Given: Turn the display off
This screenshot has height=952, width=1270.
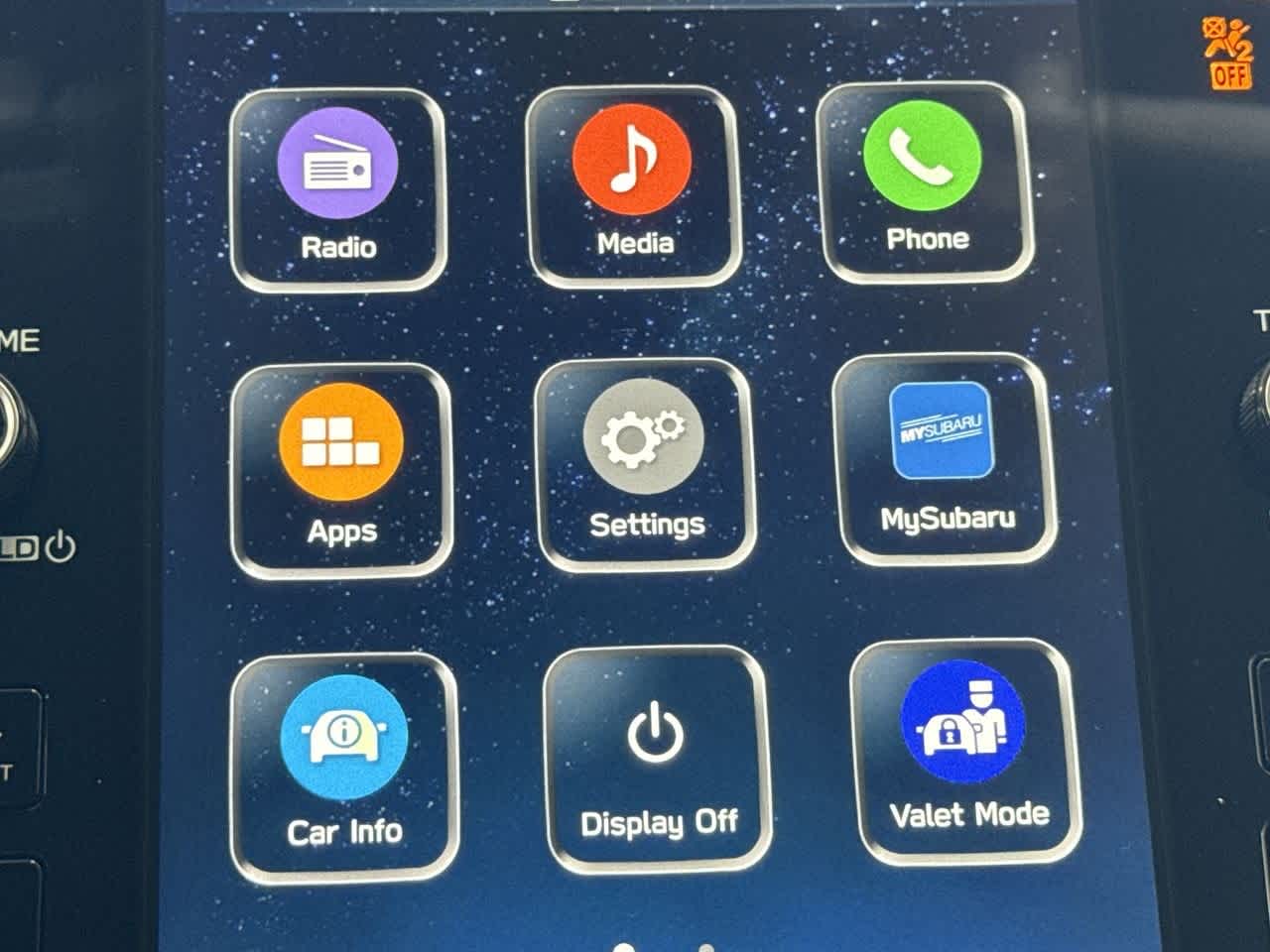Looking at the screenshot, I should [657, 759].
